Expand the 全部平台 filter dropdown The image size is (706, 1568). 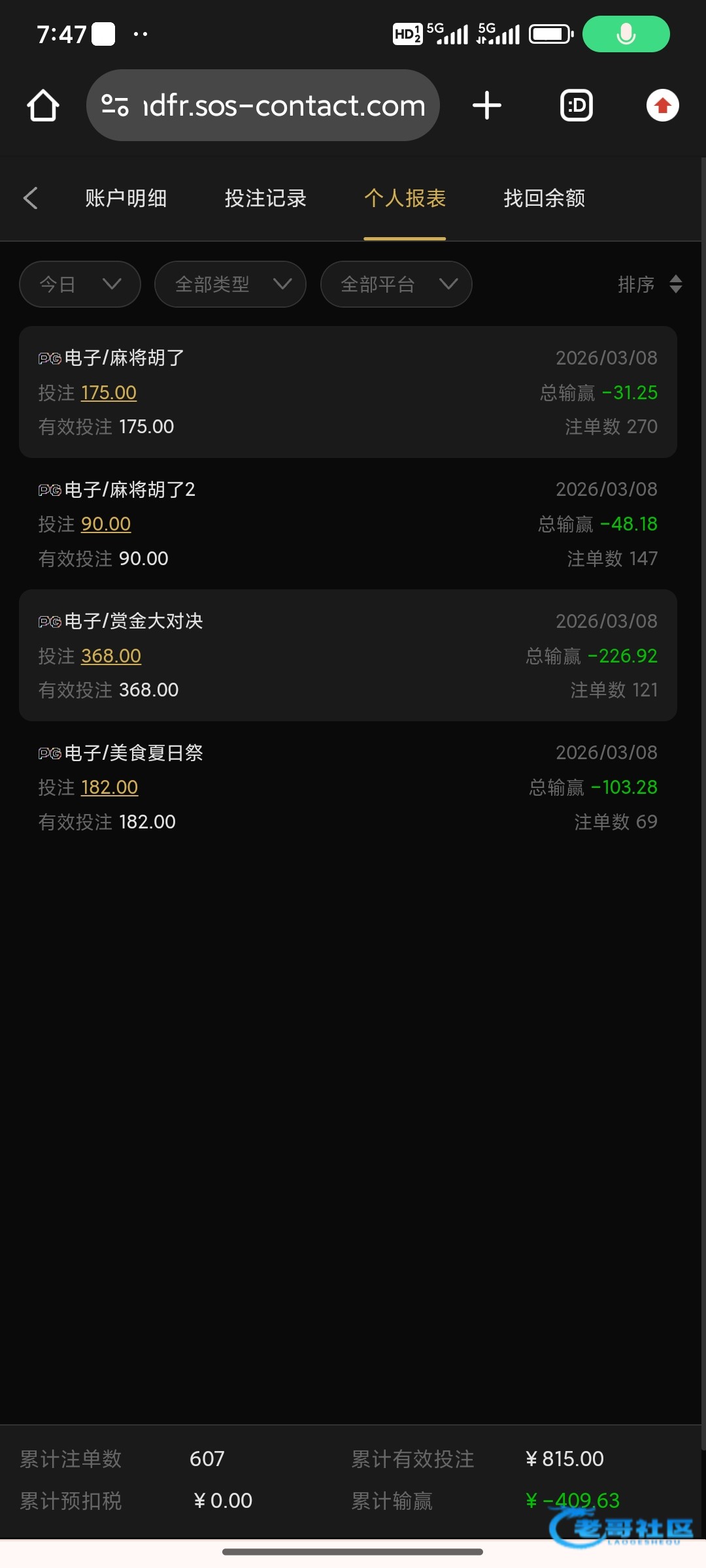pos(396,284)
